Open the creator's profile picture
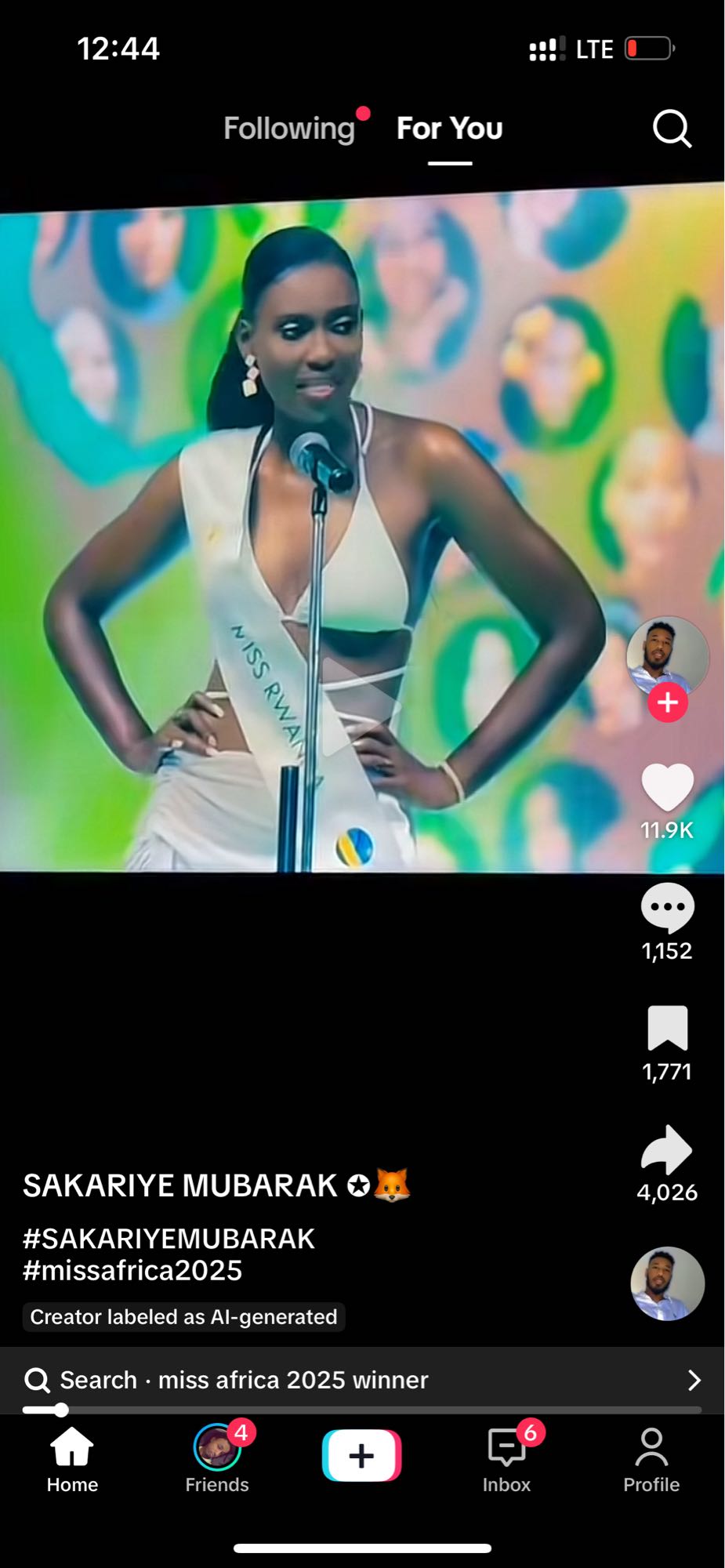 [x=667, y=655]
